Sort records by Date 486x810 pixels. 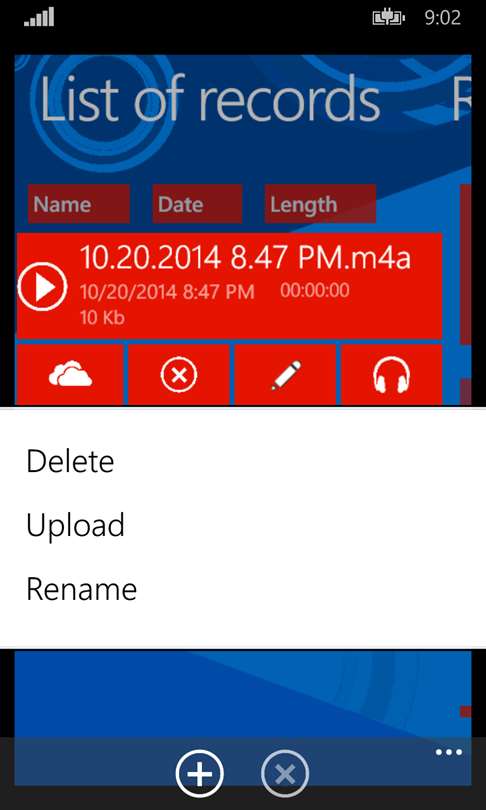coord(197,204)
